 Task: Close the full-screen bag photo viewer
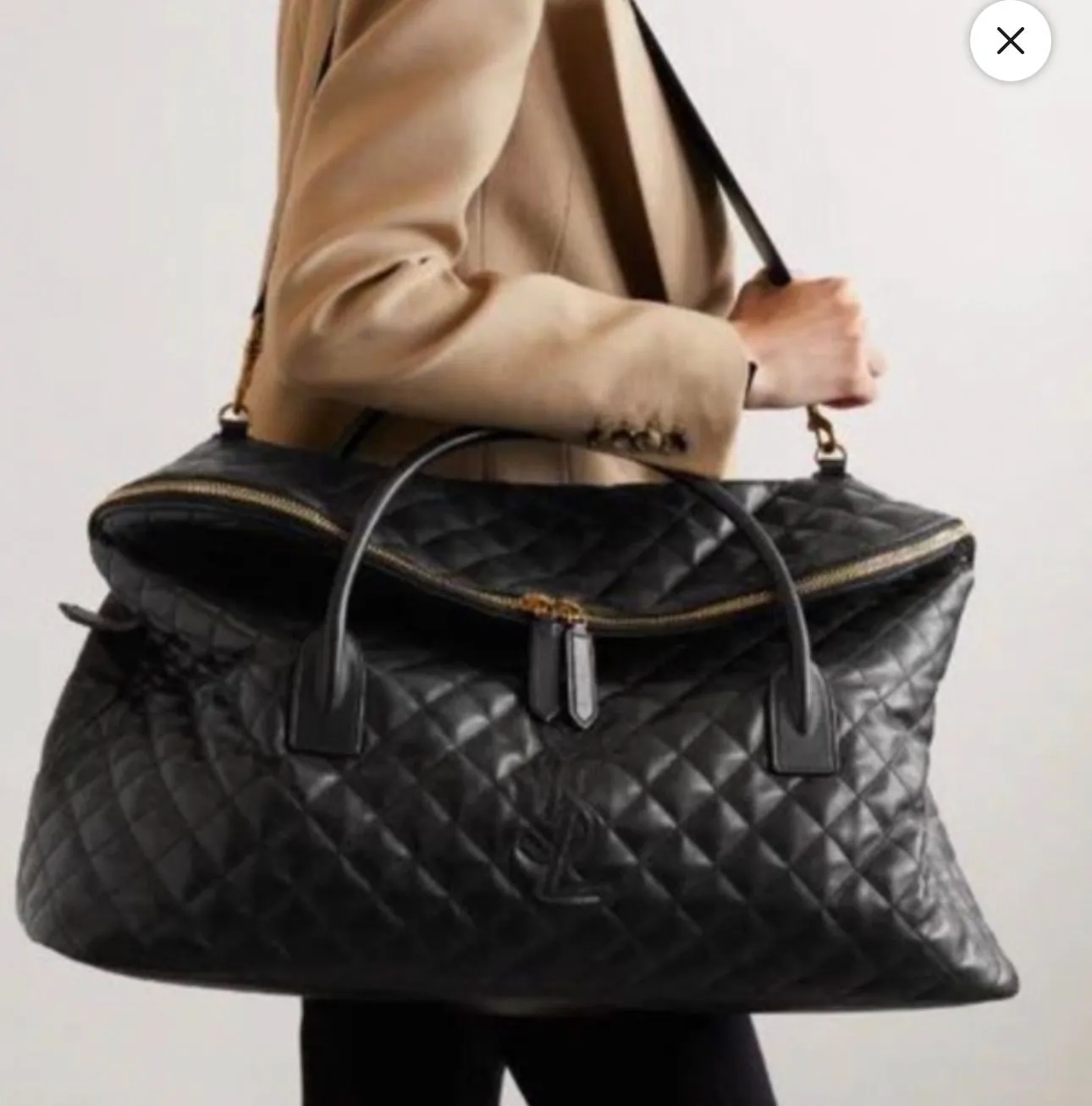click(x=1010, y=41)
